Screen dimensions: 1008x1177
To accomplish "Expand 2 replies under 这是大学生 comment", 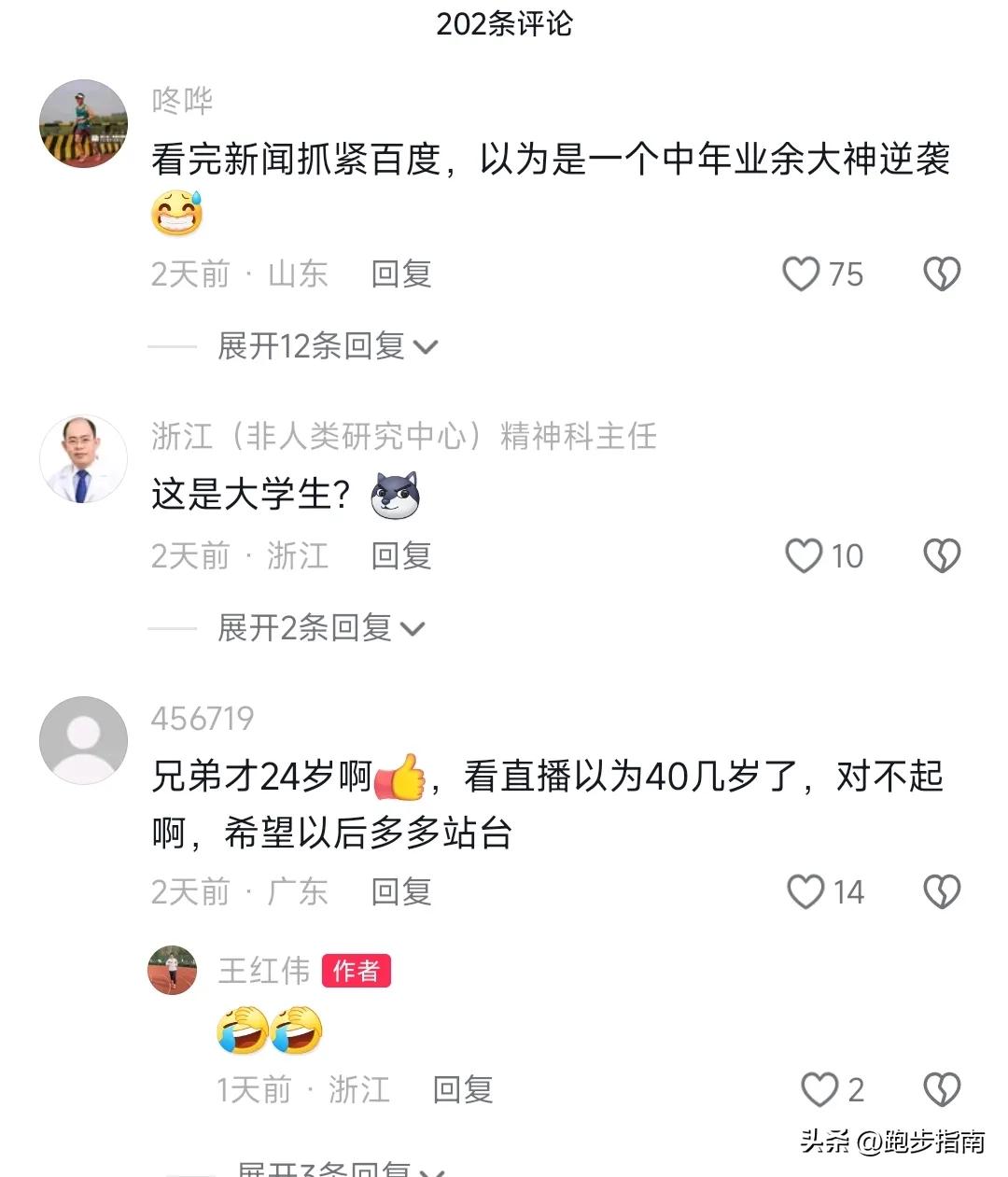I will coord(320,628).
